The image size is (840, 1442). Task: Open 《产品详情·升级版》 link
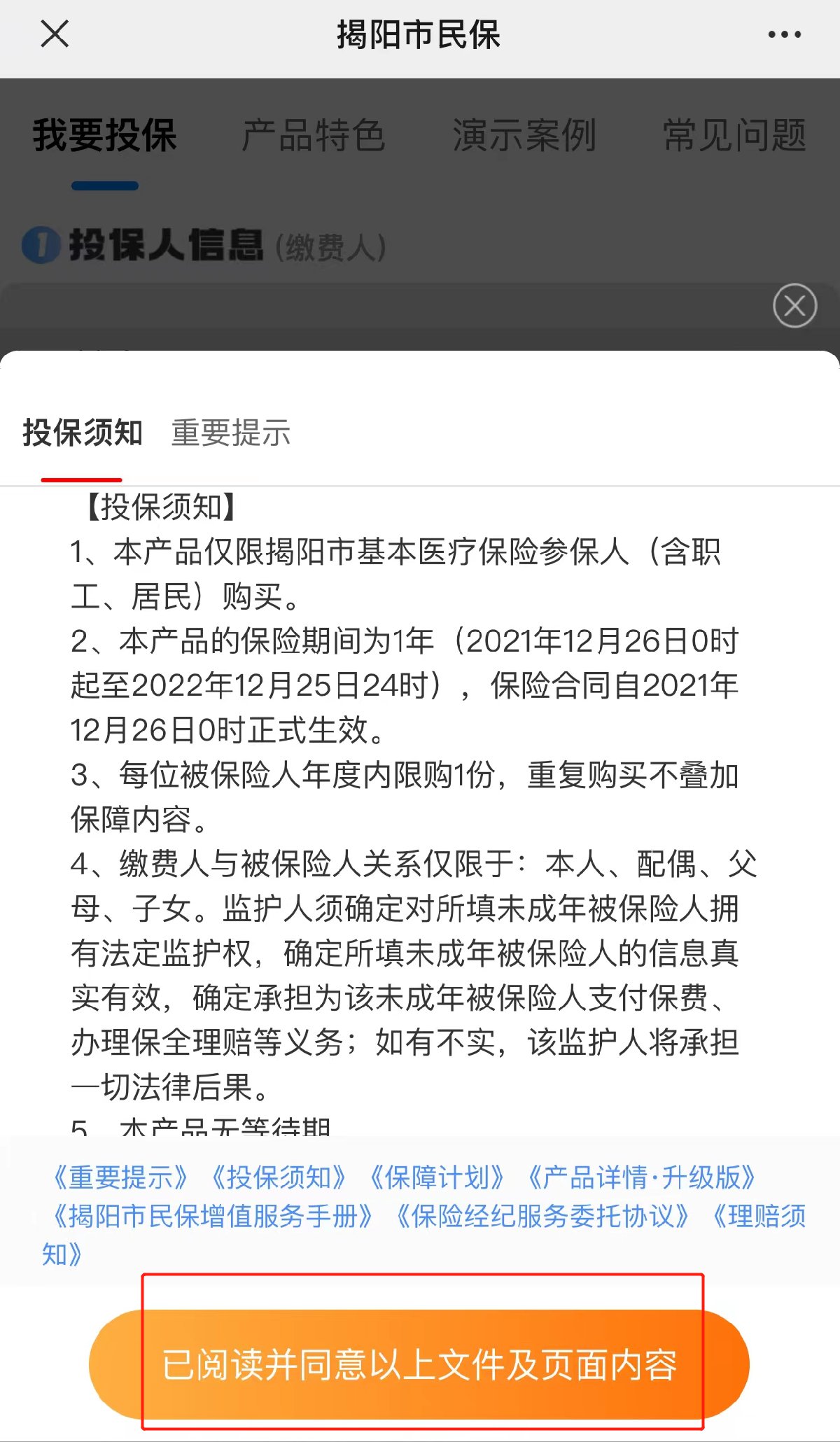(x=641, y=1178)
